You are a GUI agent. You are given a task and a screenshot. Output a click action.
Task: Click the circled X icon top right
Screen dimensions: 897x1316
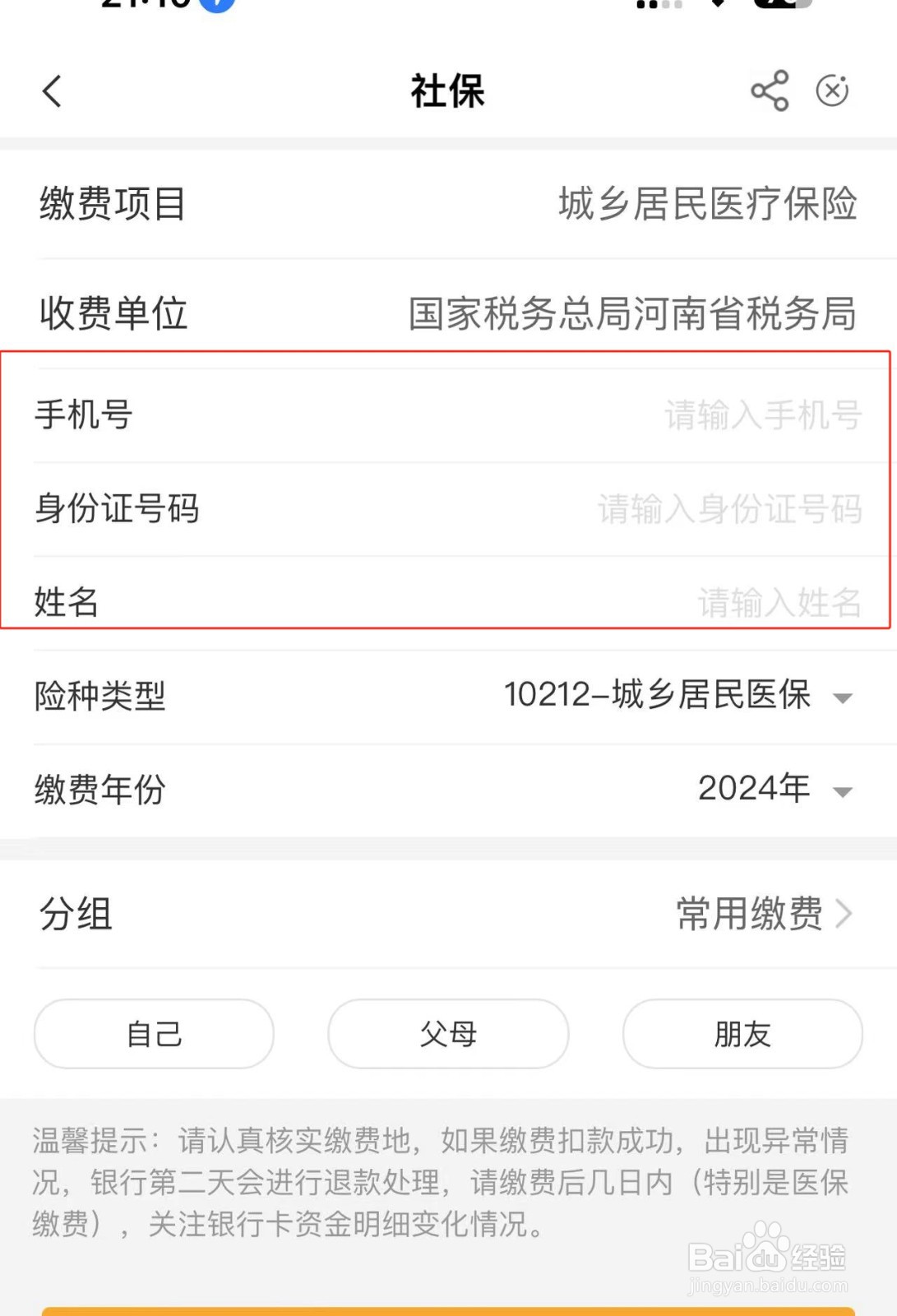pyautogui.click(x=833, y=90)
